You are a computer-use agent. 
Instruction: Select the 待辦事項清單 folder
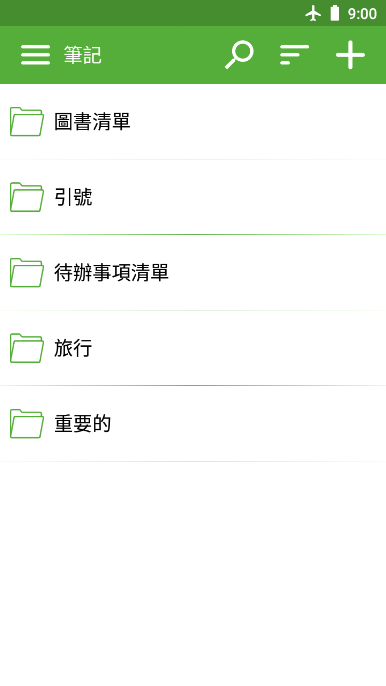click(193, 273)
